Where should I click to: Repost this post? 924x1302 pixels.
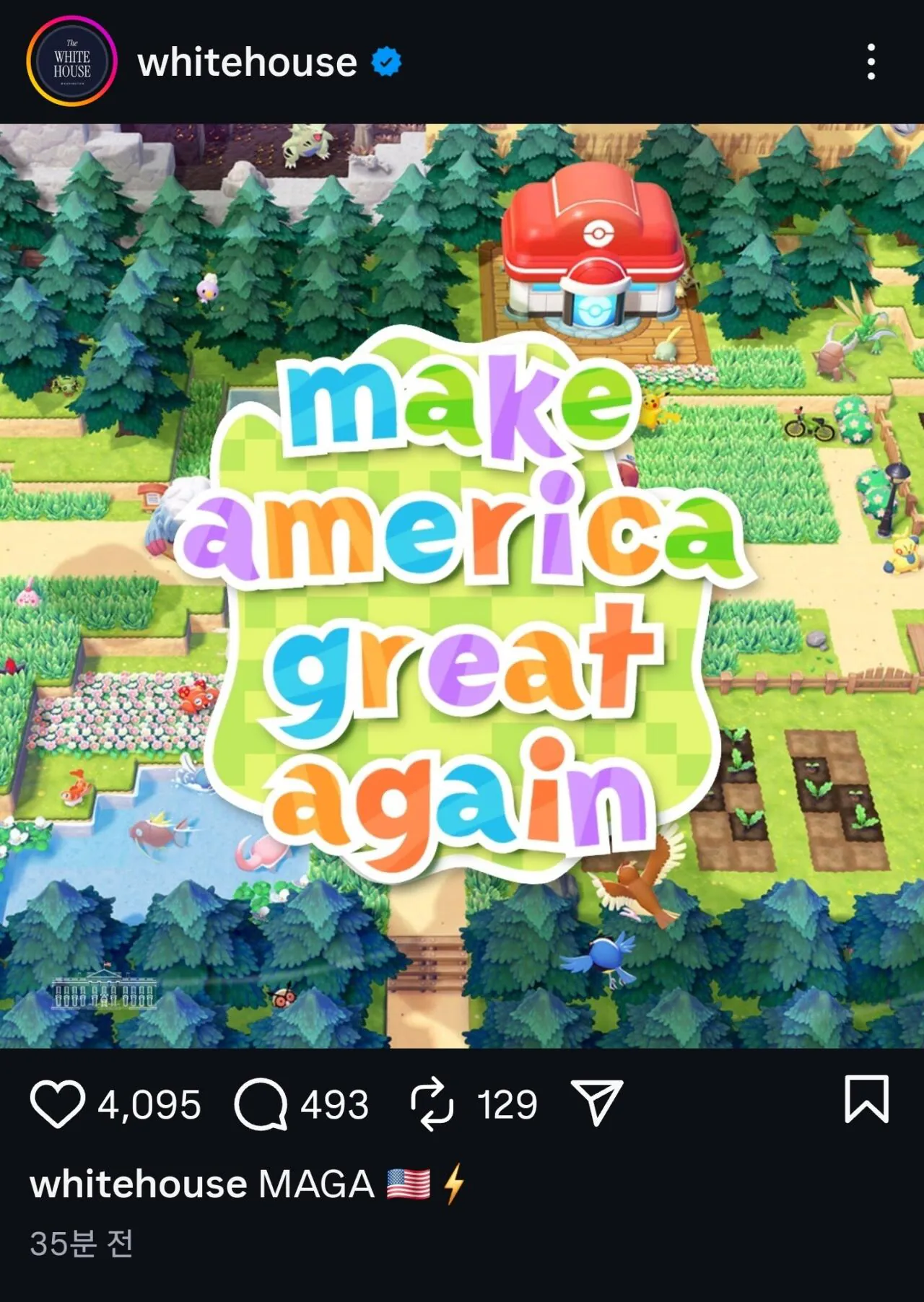[432, 1104]
